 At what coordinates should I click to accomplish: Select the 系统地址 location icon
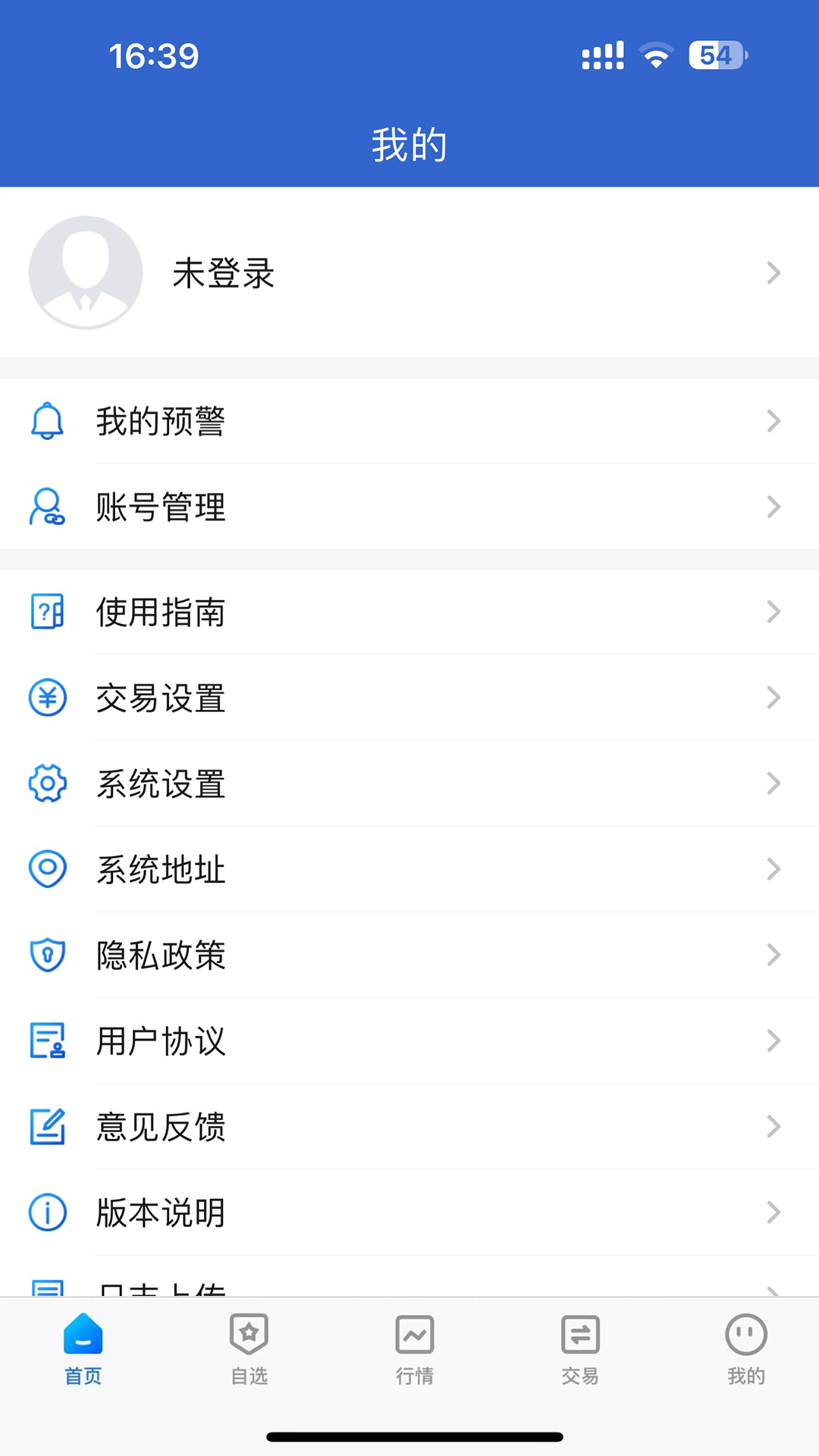[x=47, y=869]
